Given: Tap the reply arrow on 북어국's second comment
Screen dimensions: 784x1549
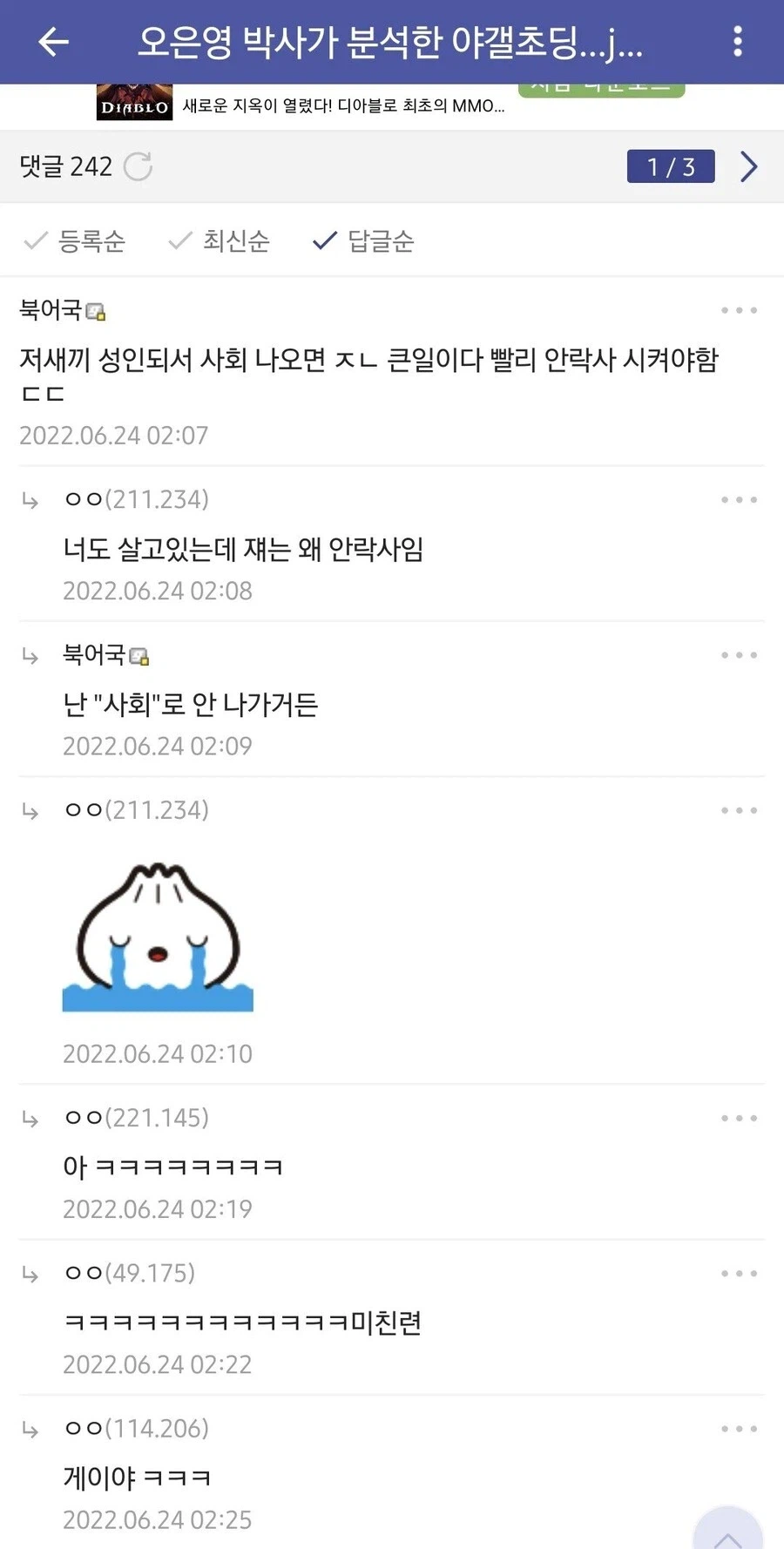Looking at the screenshot, I should (30, 655).
